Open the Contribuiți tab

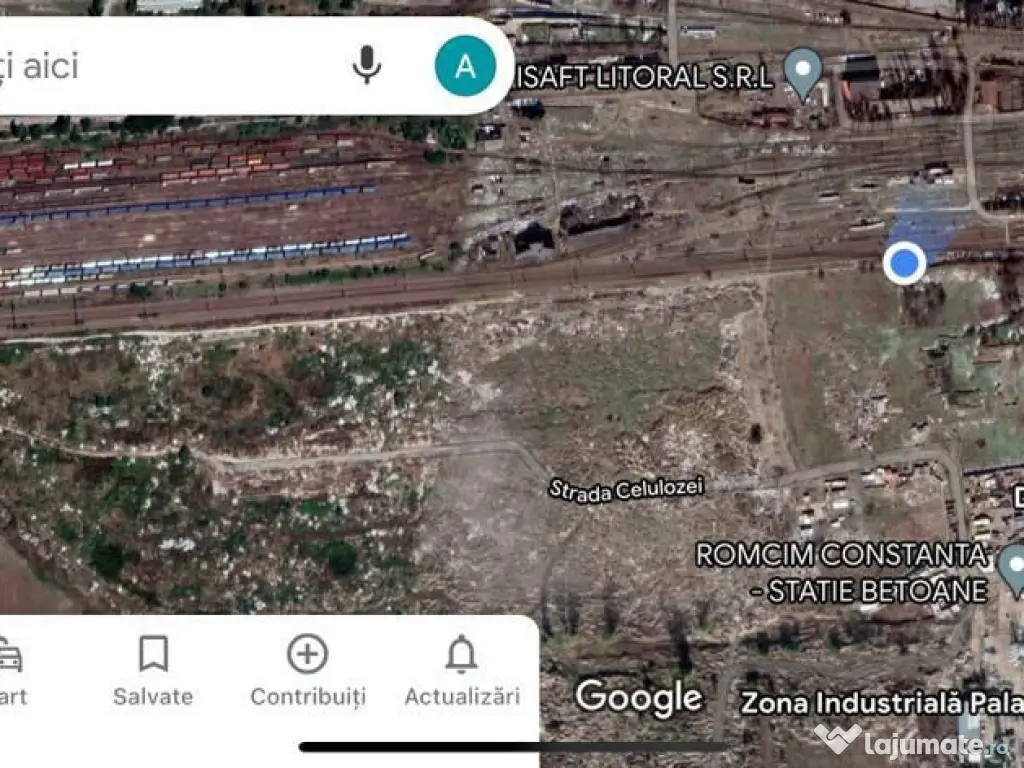point(308,670)
